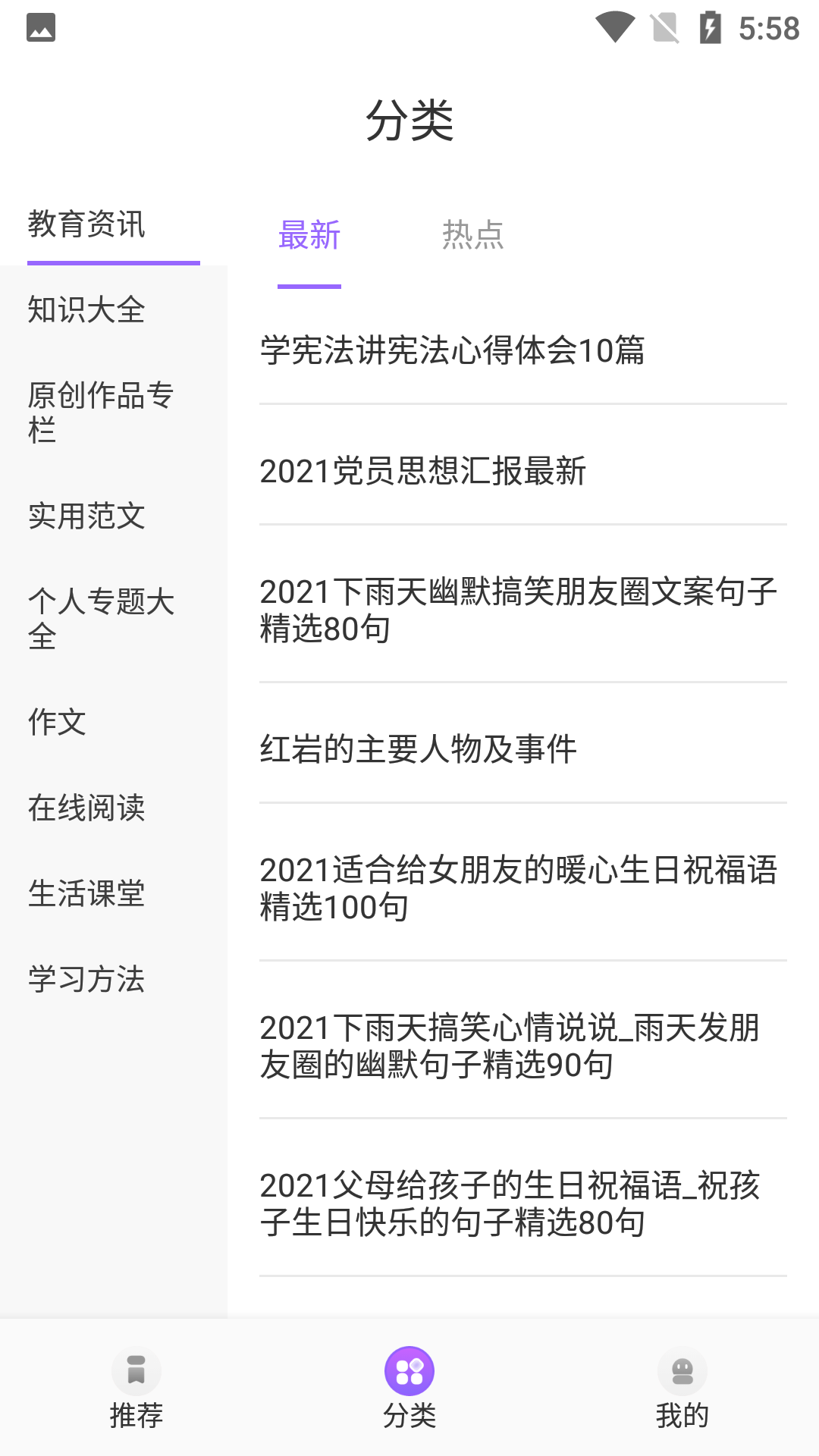Select the 最新 tab

click(x=309, y=235)
